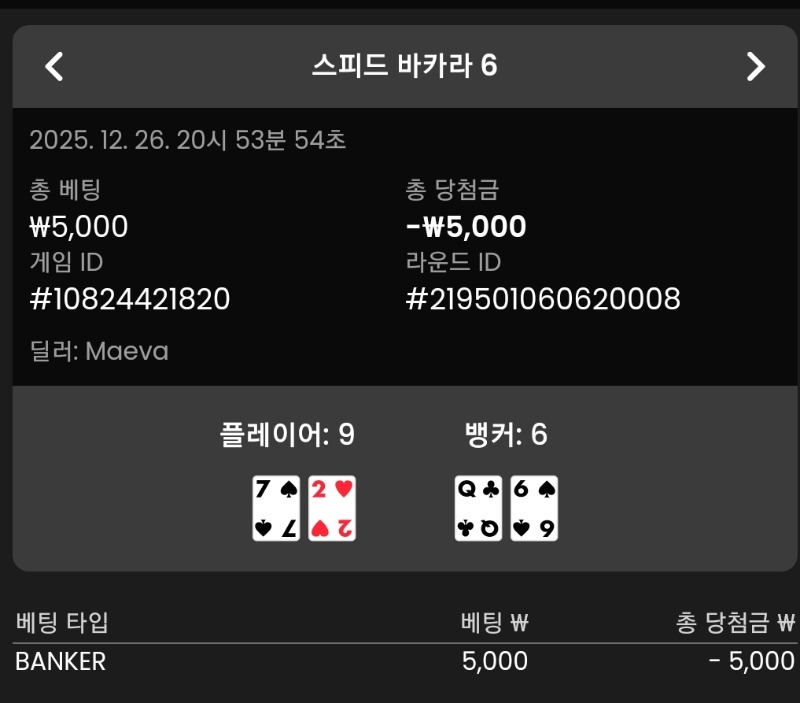Go to the previous game record
Screen dimensions: 800x703
coord(55,67)
